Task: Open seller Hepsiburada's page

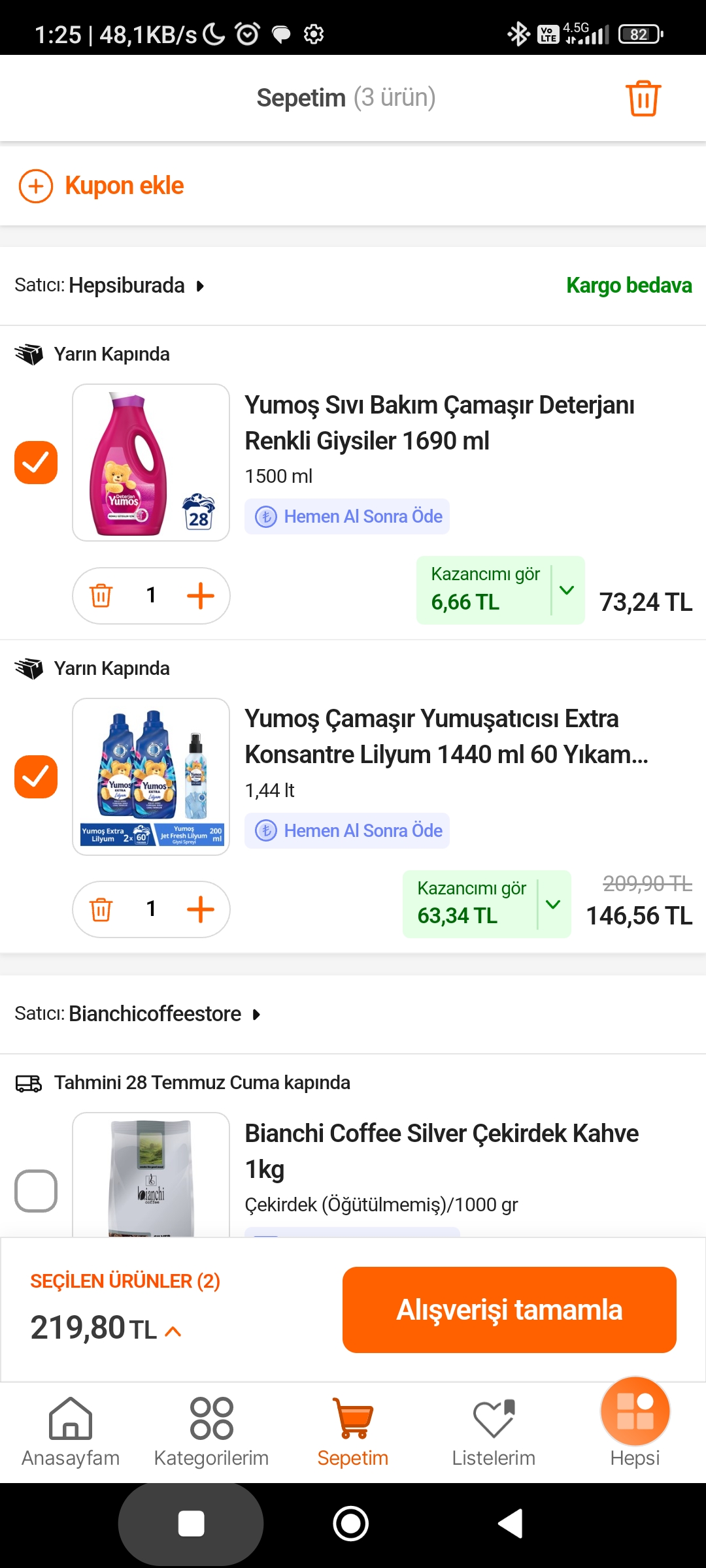Action: (x=110, y=286)
